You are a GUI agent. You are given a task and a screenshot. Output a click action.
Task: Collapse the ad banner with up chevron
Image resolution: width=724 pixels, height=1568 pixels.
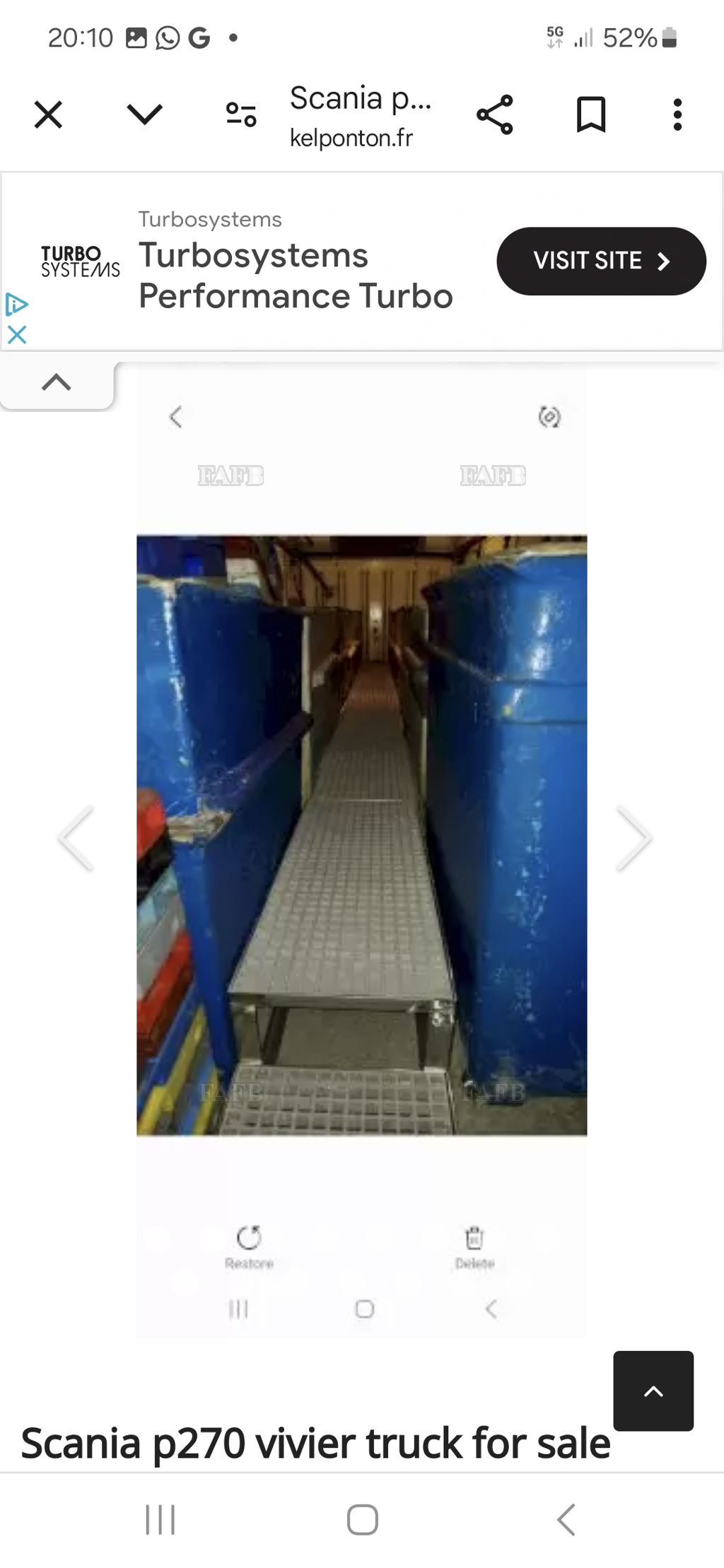click(57, 382)
